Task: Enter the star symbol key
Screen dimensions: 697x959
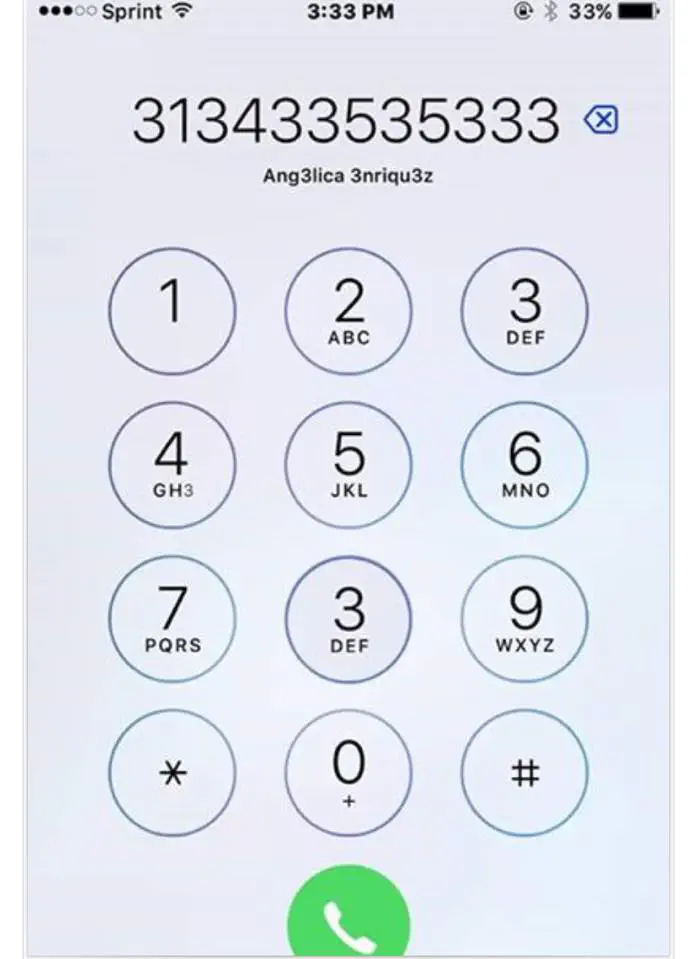Action: point(172,773)
